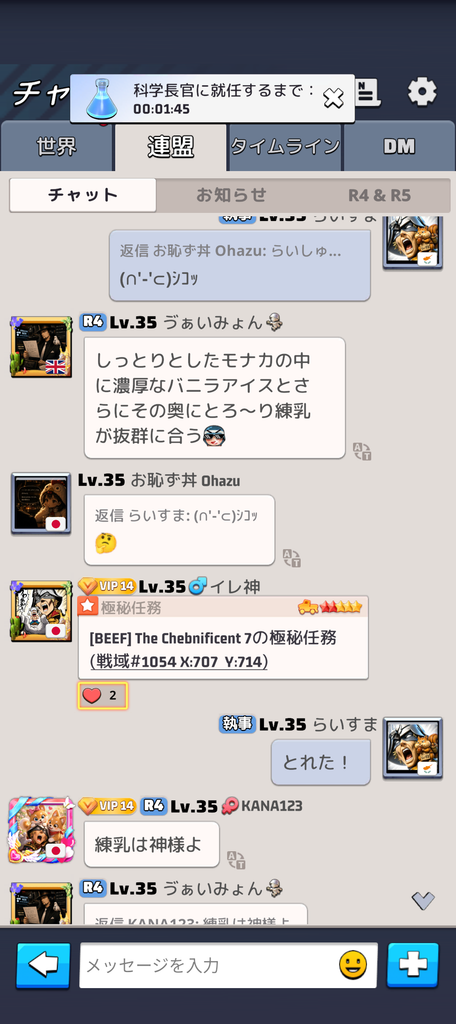Select the R4 & R5 sub-tab
This screenshot has height=1024, width=456.
pos(379,195)
